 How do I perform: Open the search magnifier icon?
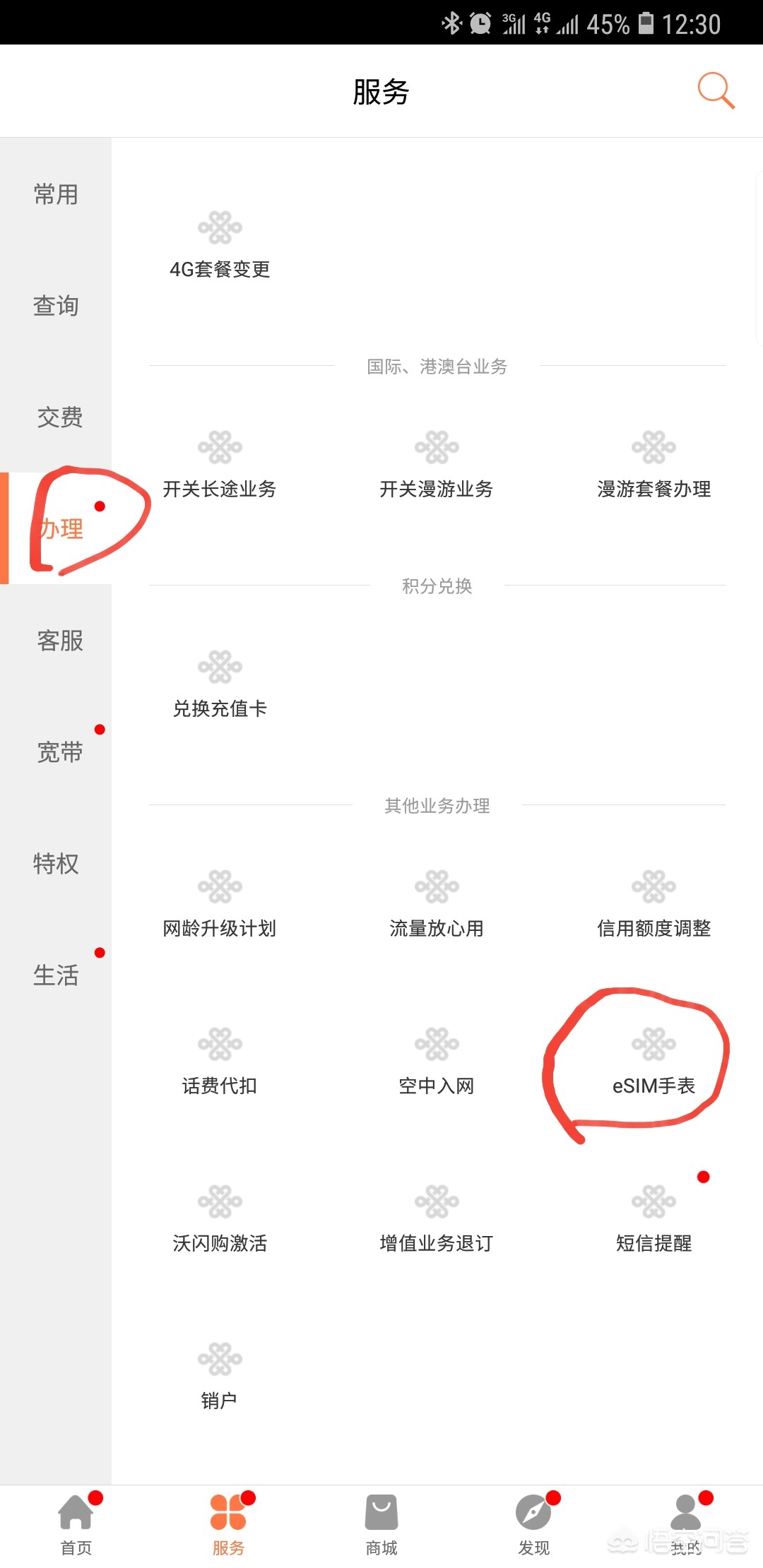point(716,90)
